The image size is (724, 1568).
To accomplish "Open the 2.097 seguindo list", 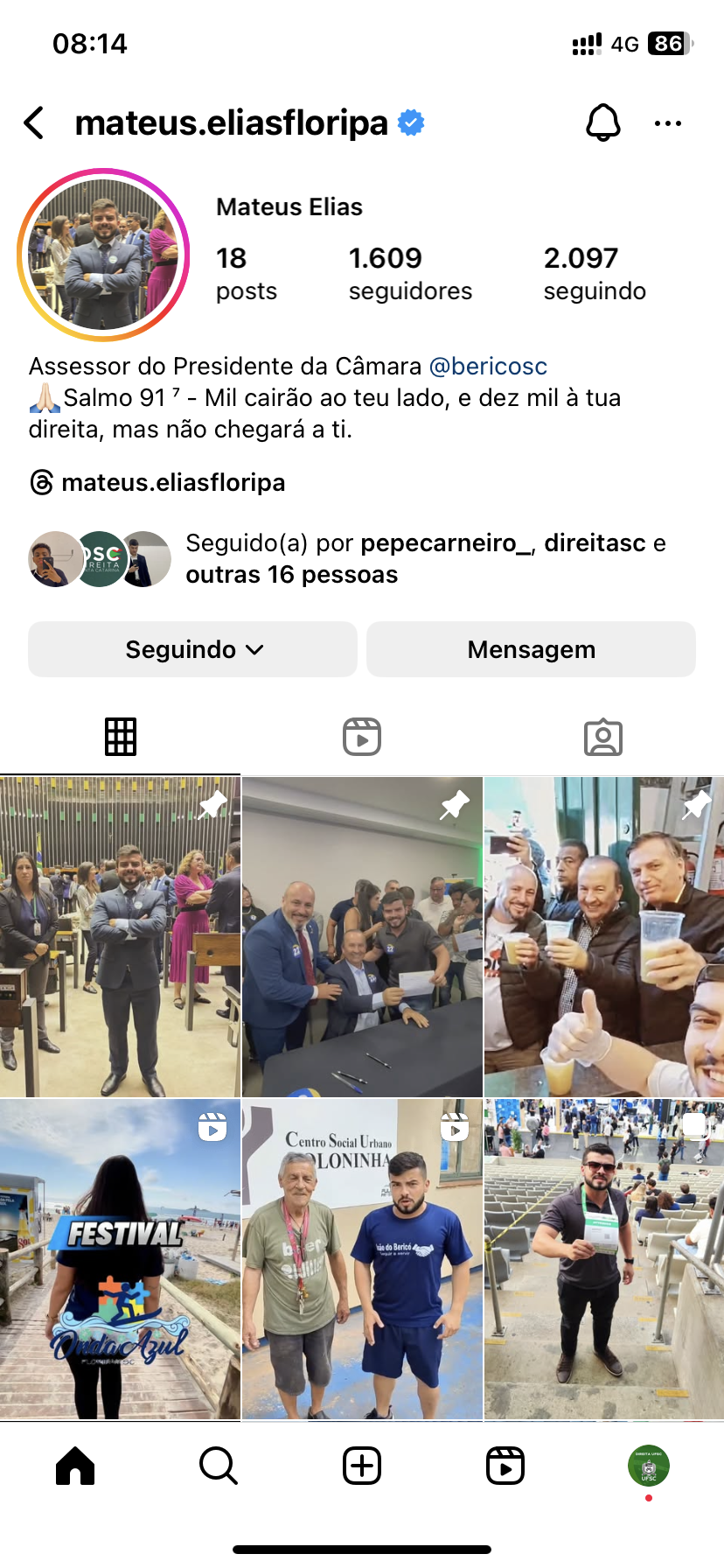I will [x=594, y=273].
